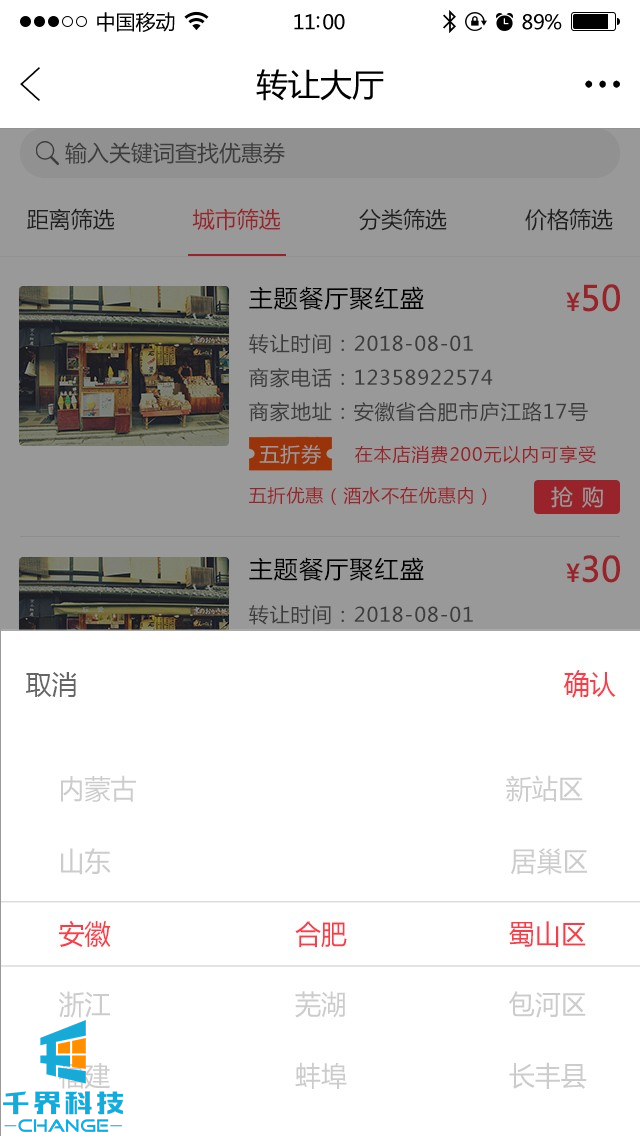Choose 居巢区 as the district
This screenshot has width=640, height=1136.
pyautogui.click(x=548, y=862)
